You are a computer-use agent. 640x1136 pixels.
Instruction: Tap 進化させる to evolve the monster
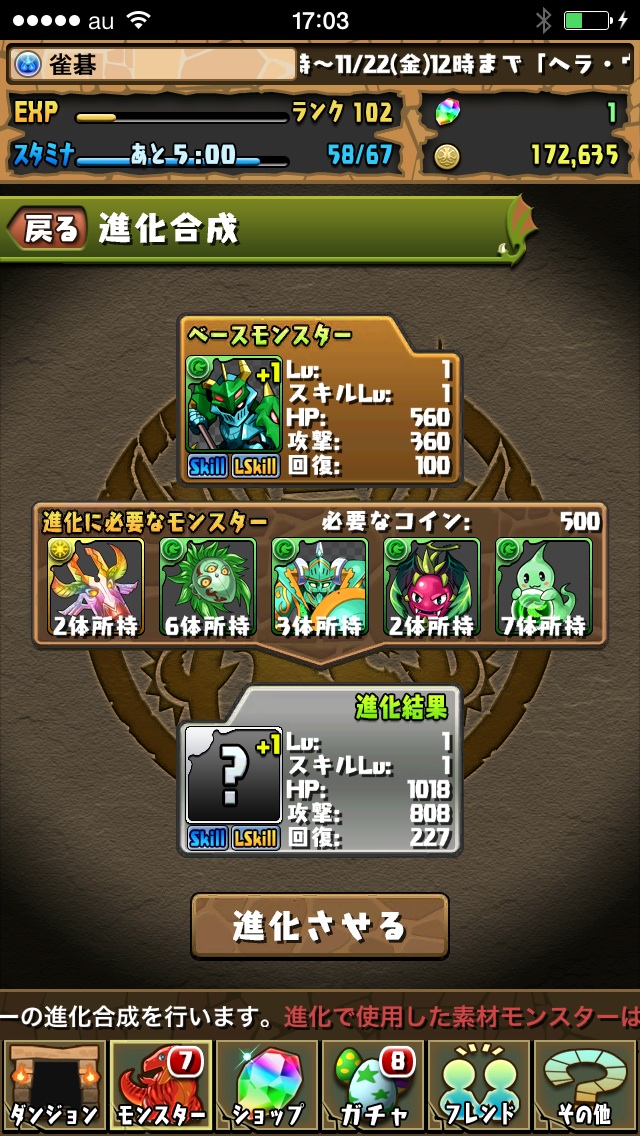320,926
